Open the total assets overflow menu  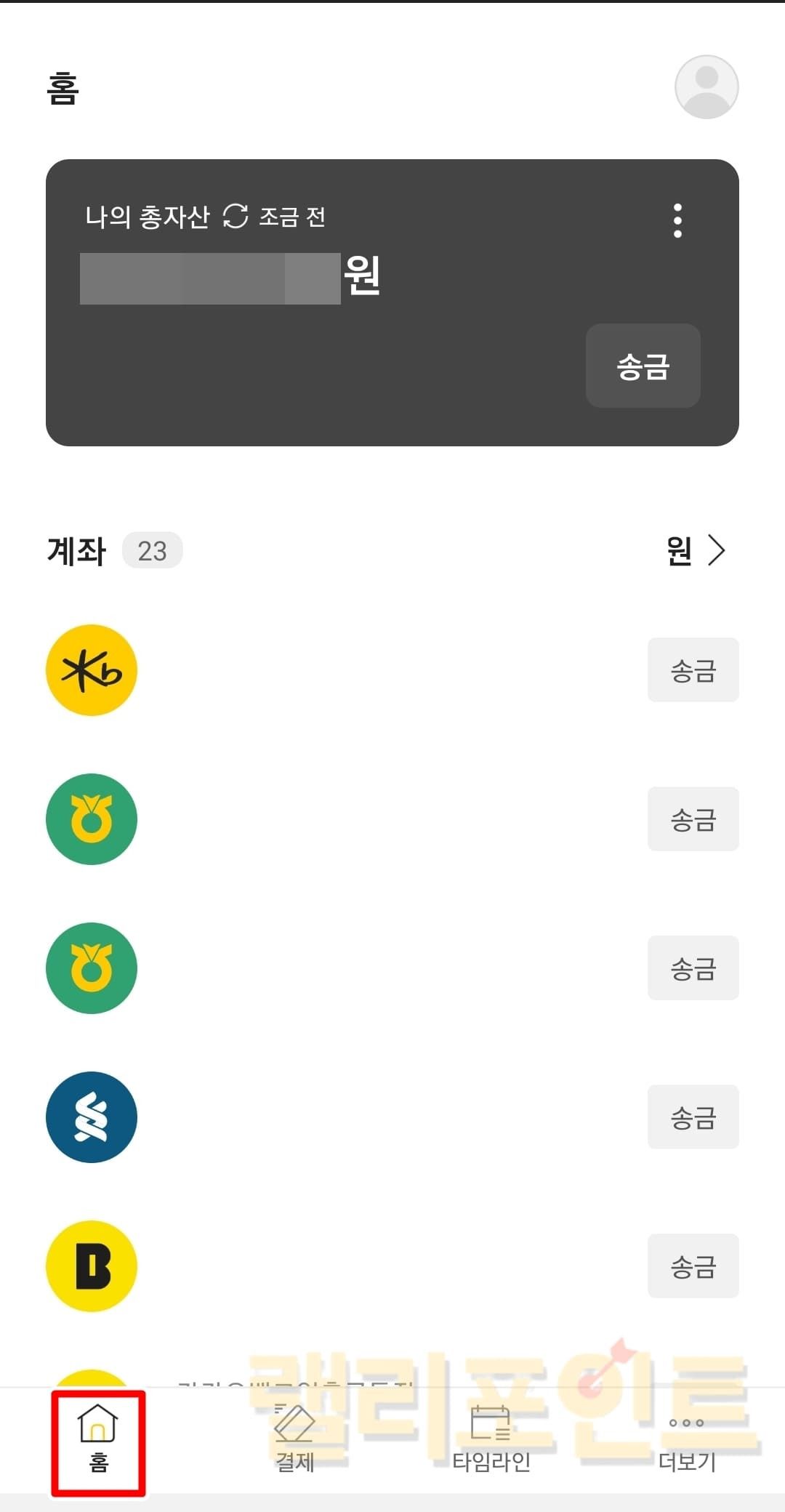pyautogui.click(x=677, y=220)
